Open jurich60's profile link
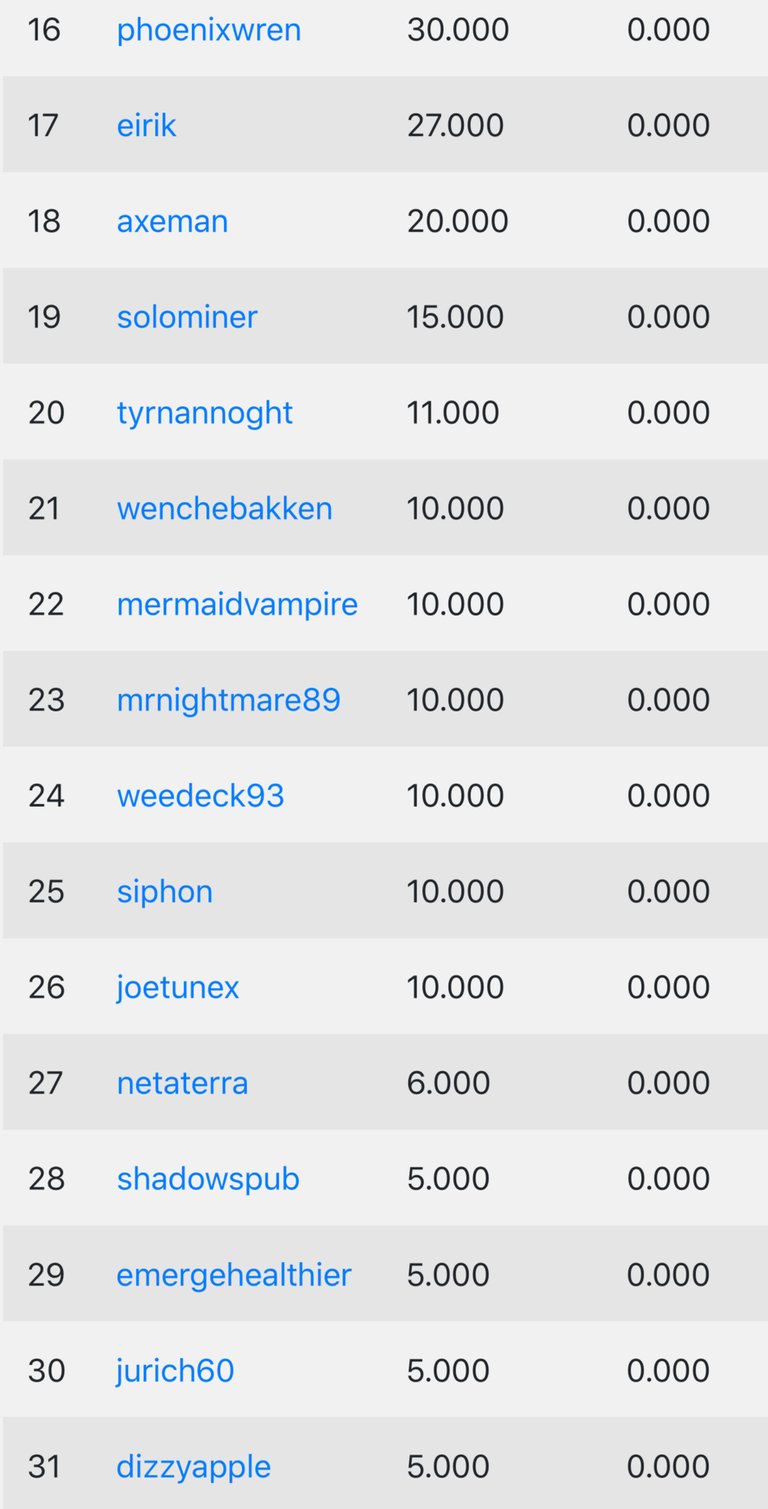 point(176,1371)
